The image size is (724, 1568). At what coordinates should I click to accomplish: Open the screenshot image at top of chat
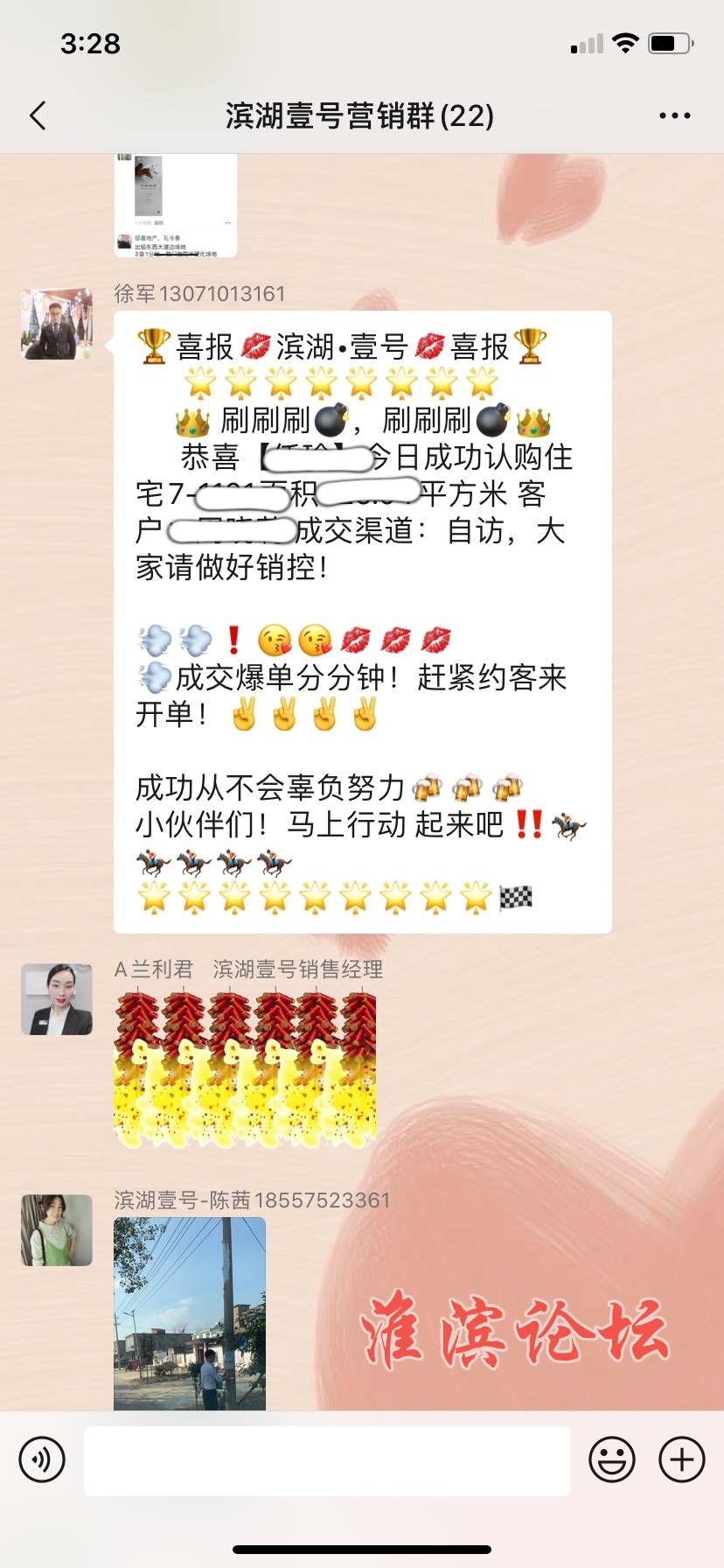[x=176, y=206]
